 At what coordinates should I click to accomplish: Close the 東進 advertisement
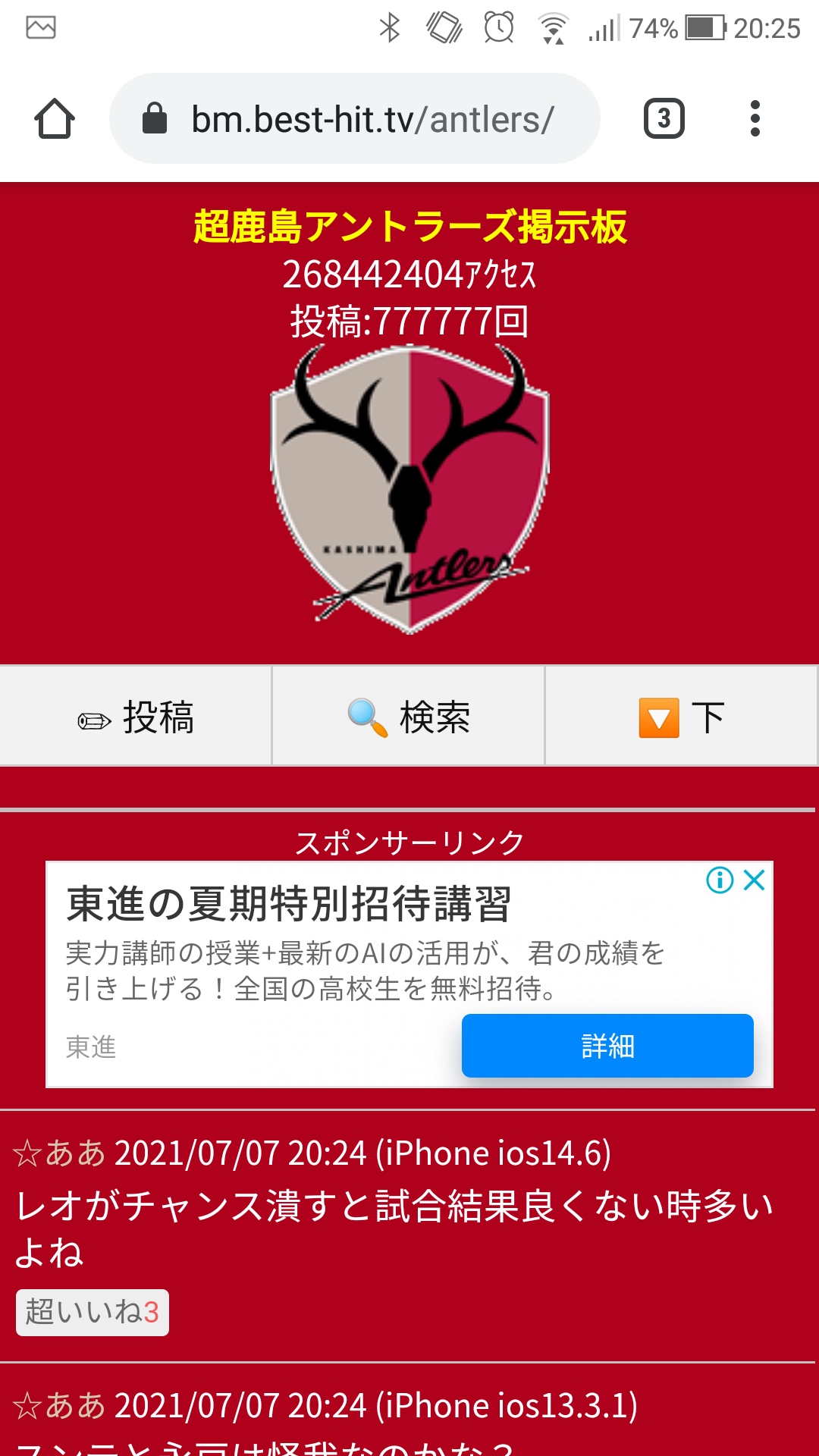[x=755, y=880]
